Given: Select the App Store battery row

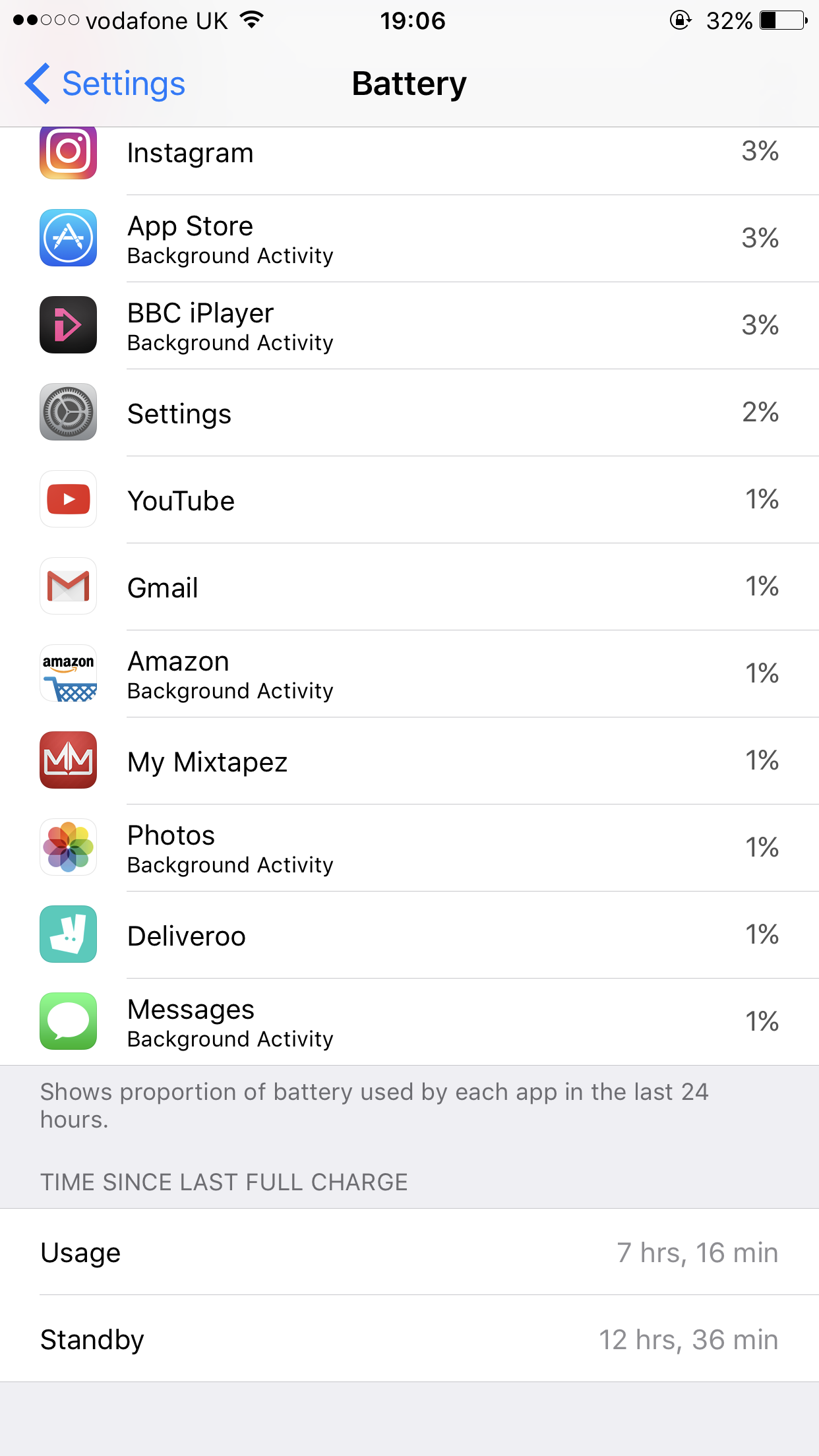Looking at the screenshot, I should pyautogui.click(x=409, y=239).
